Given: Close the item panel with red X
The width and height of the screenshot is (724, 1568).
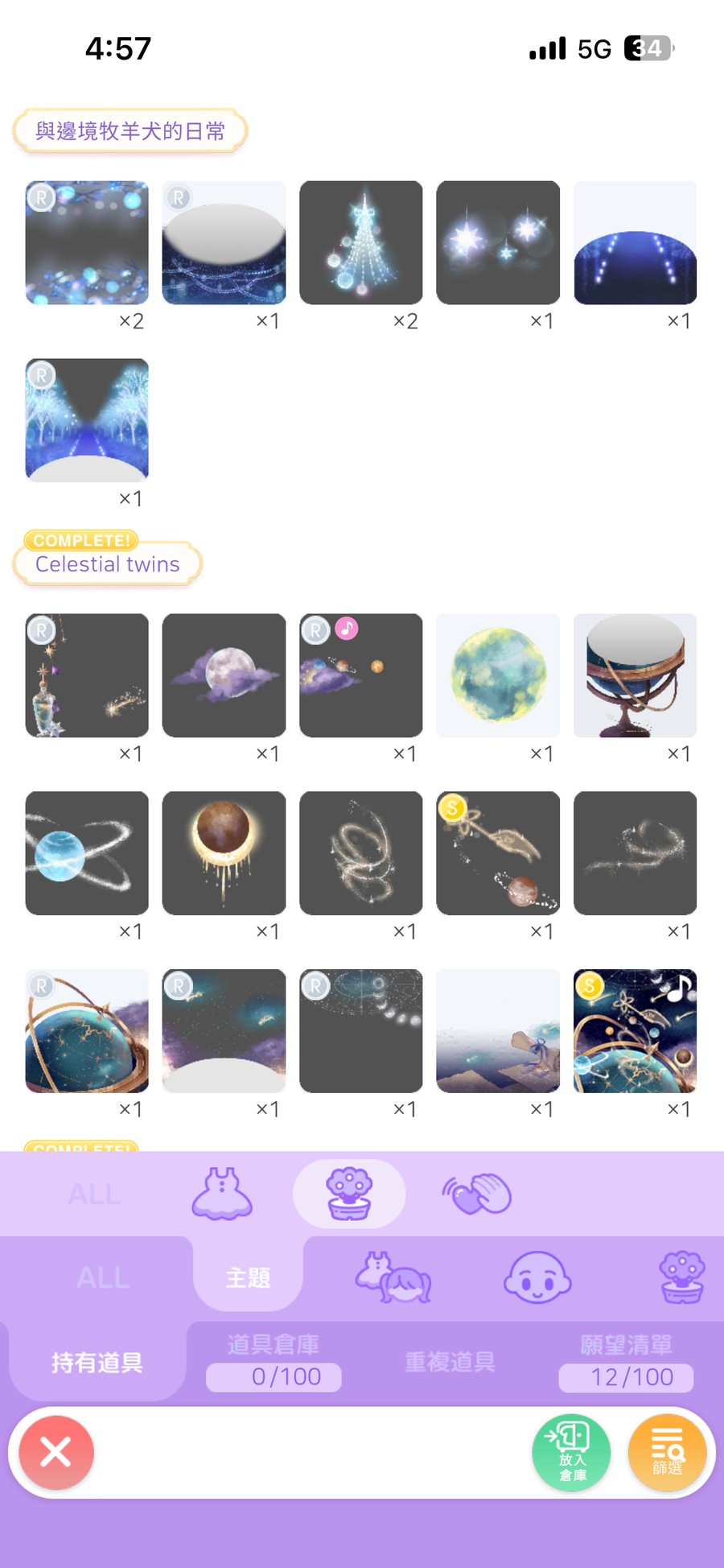Looking at the screenshot, I should tap(56, 1452).
